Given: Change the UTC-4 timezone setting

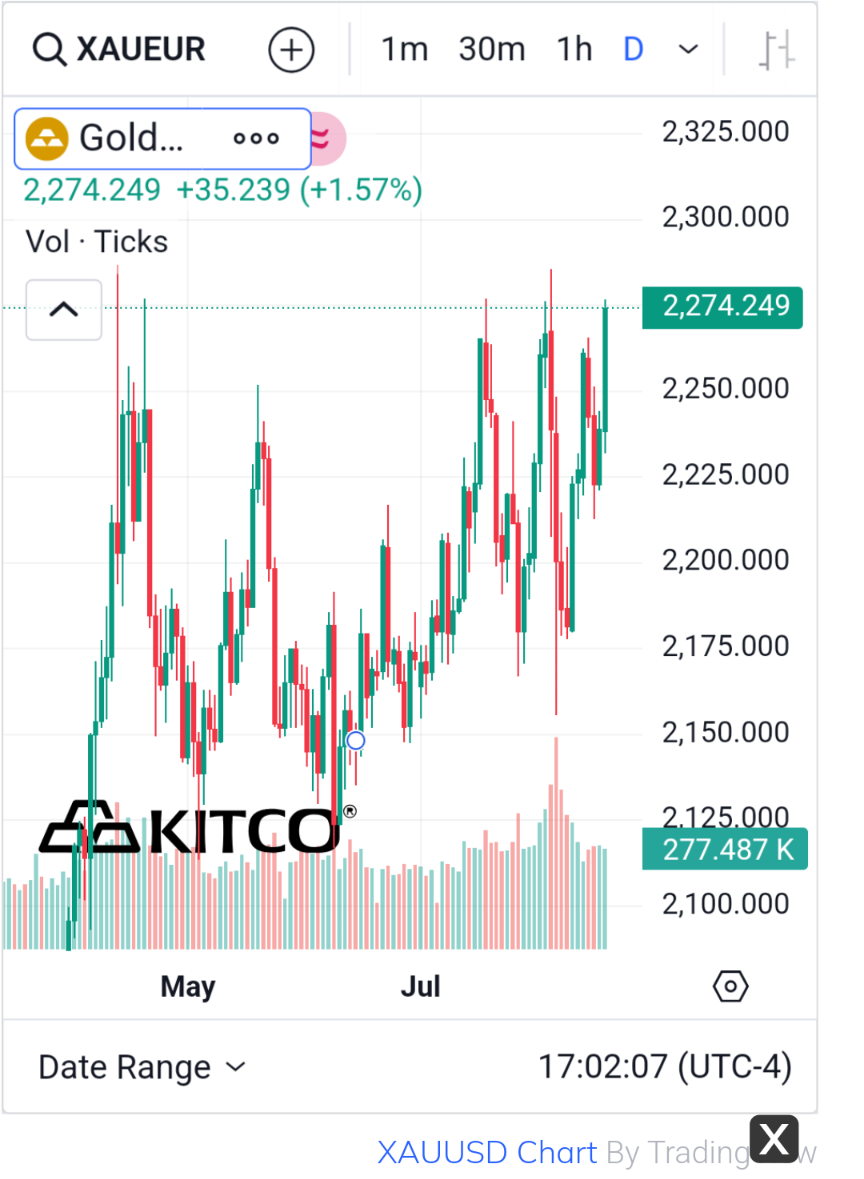Looking at the screenshot, I should coord(665,1067).
